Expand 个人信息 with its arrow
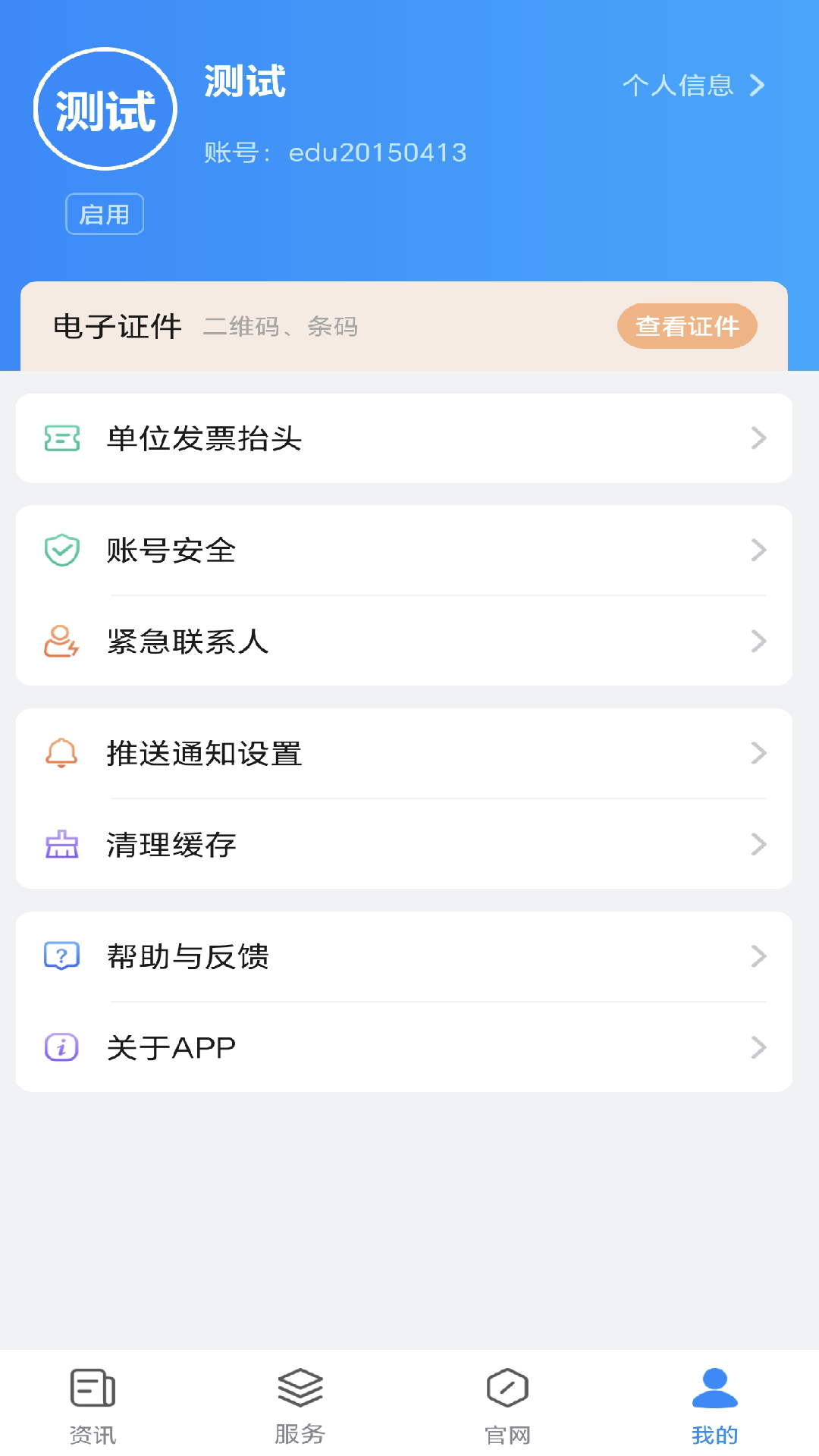The height and width of the screenshot is (1456, 819). click(758, 86)
